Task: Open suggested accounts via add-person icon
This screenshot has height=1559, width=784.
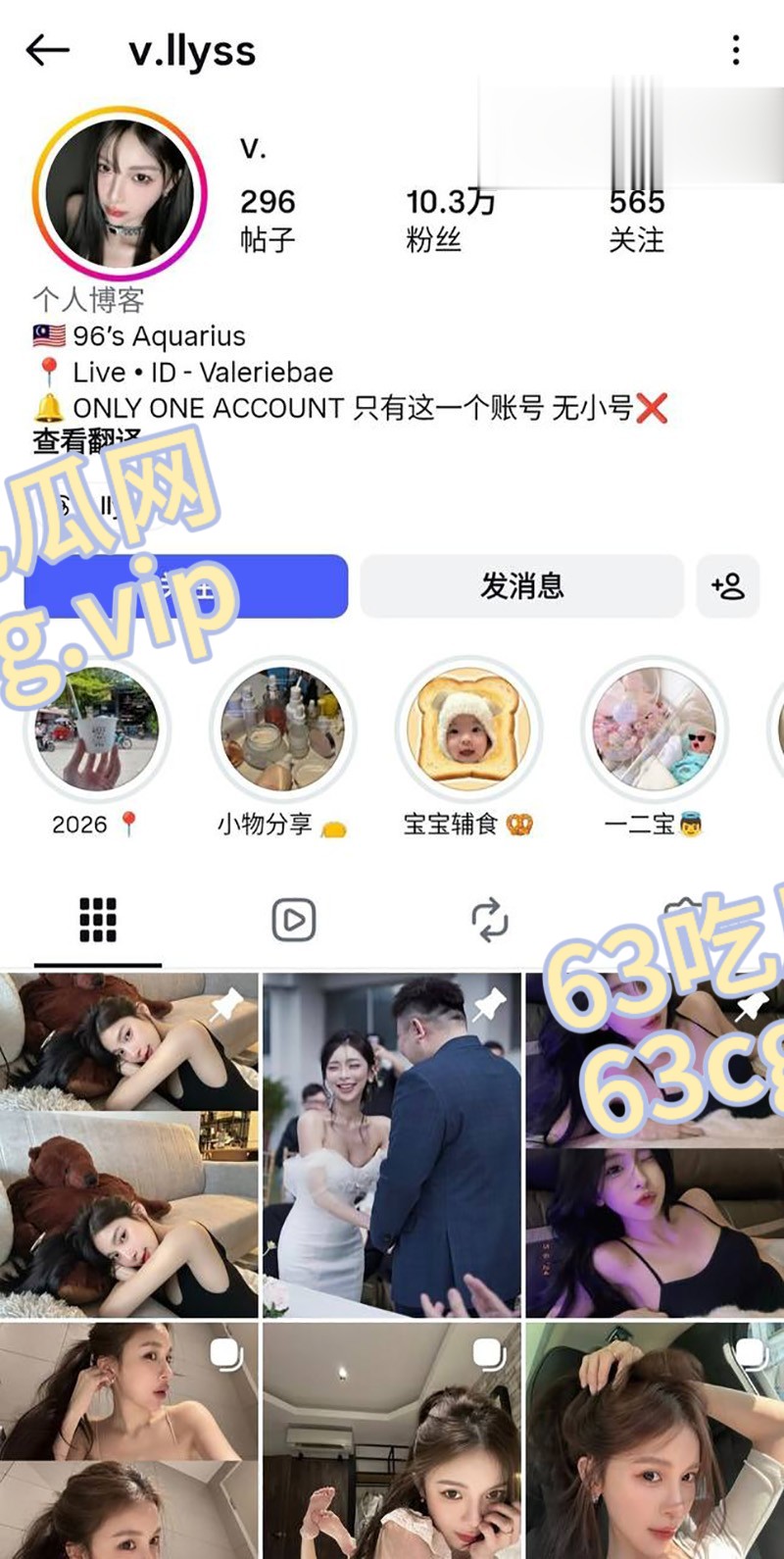Action: tap(727, 586)
